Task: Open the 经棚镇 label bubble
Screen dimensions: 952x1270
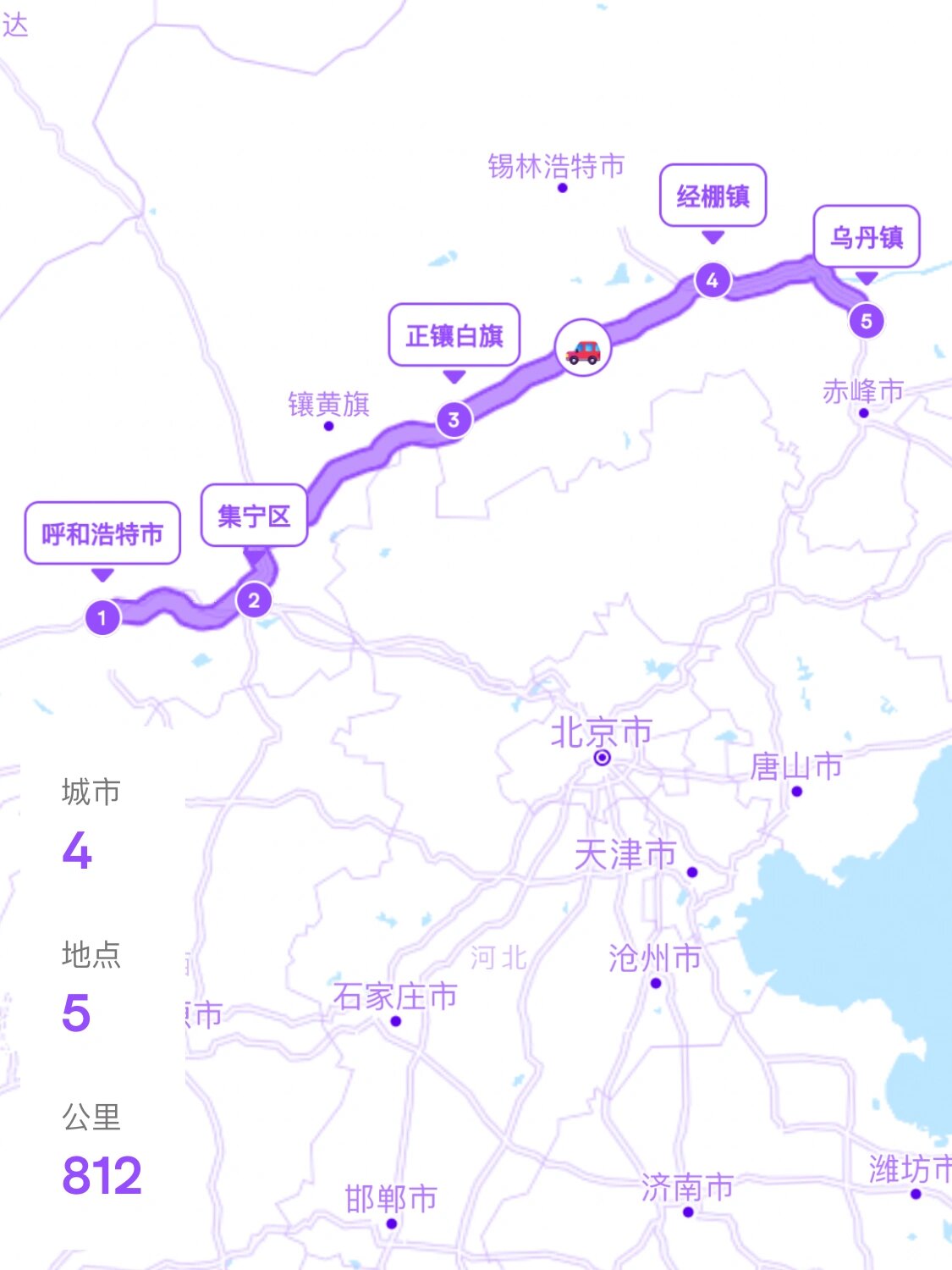Action: pyautogui.click(x=712, y=196)
